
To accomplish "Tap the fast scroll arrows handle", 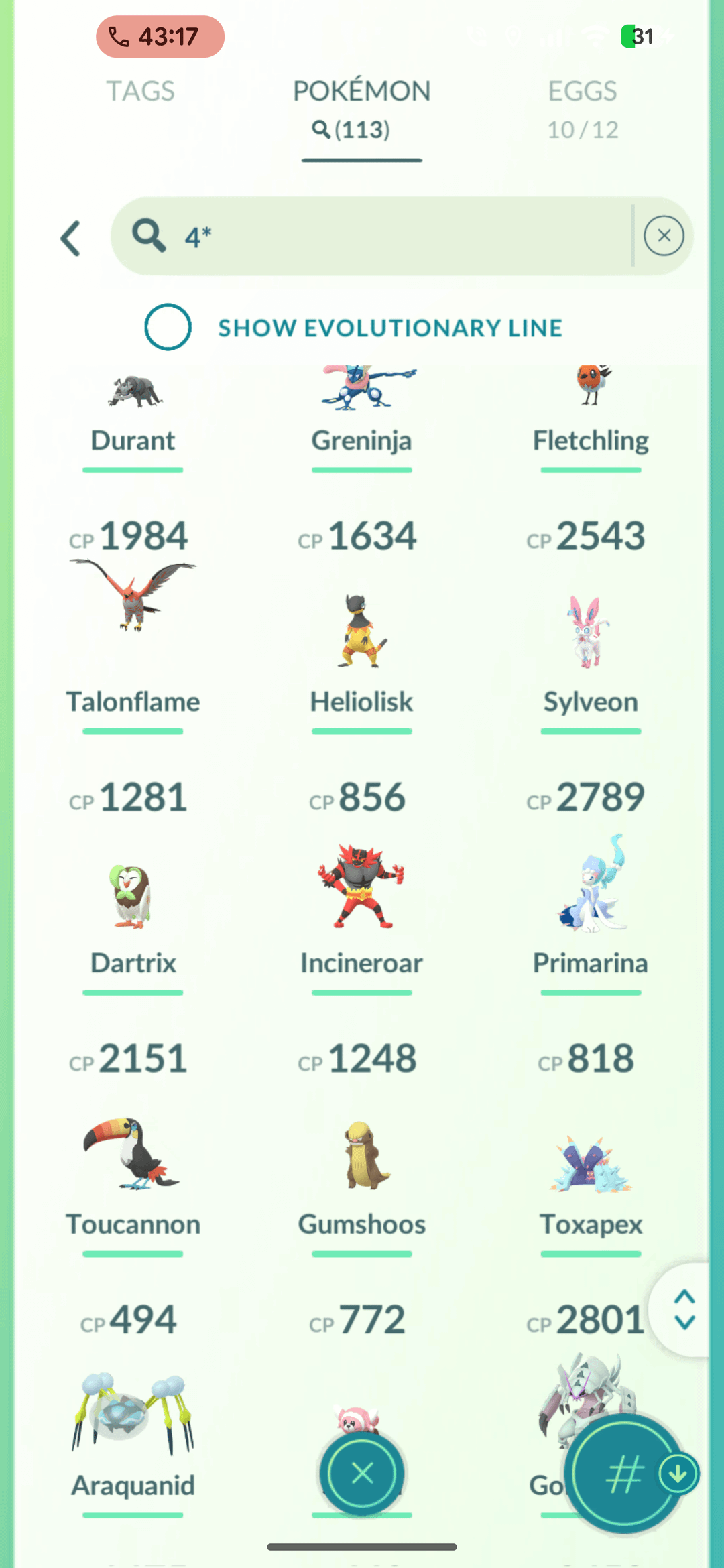I will coord(684,1309).
